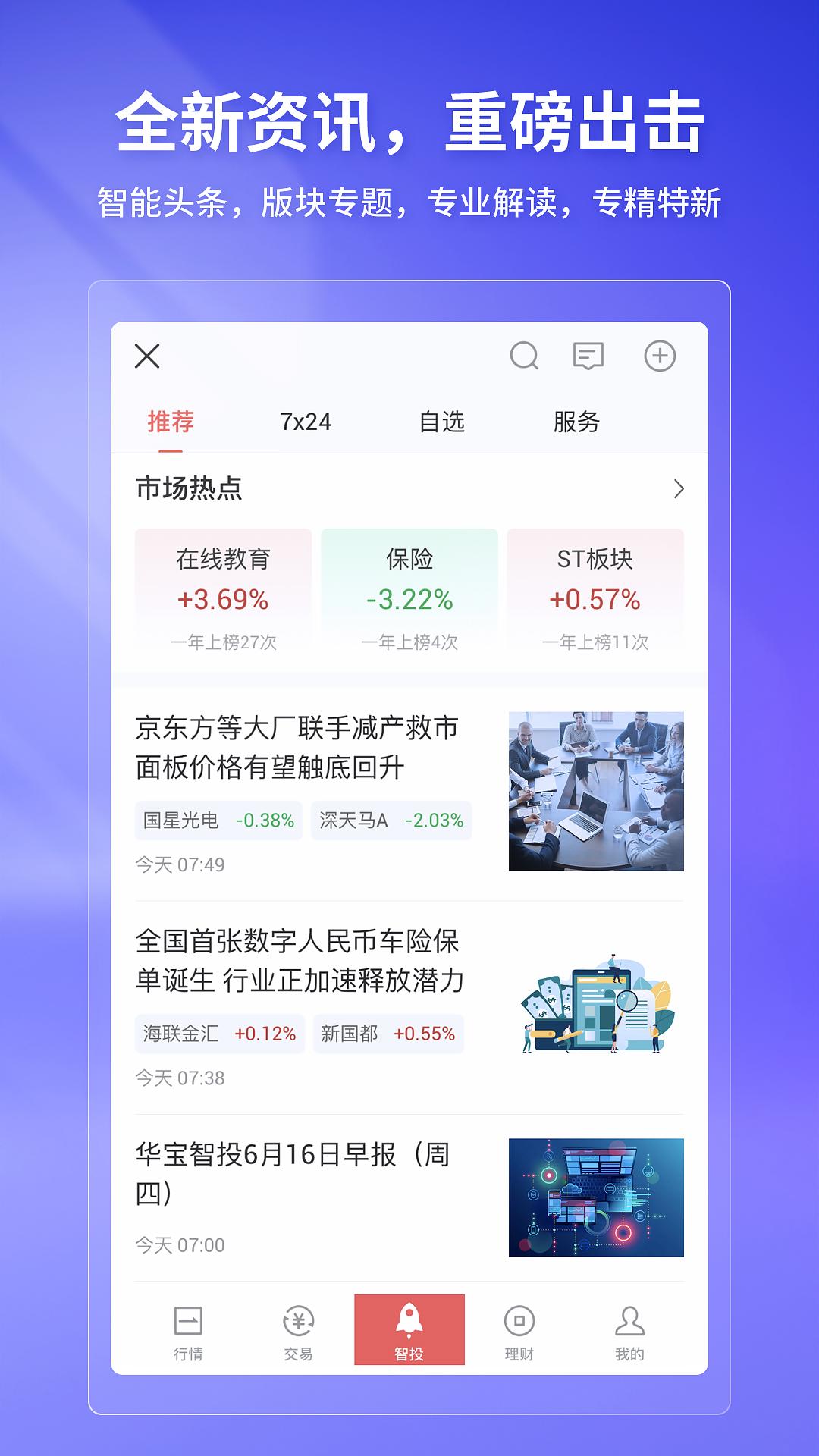Expand 市场热点 via its right chevron

677,489
